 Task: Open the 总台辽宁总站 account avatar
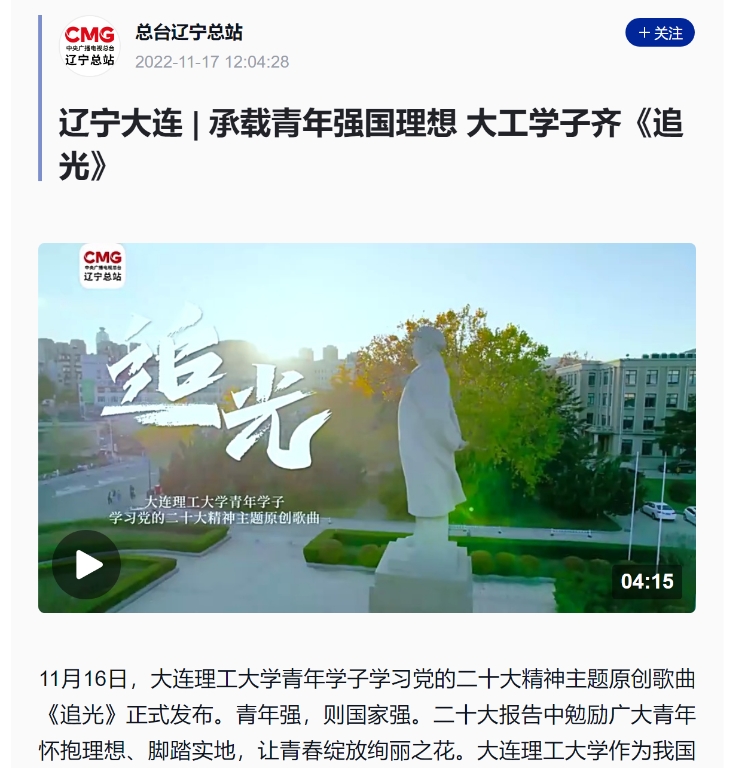[90, 46]
